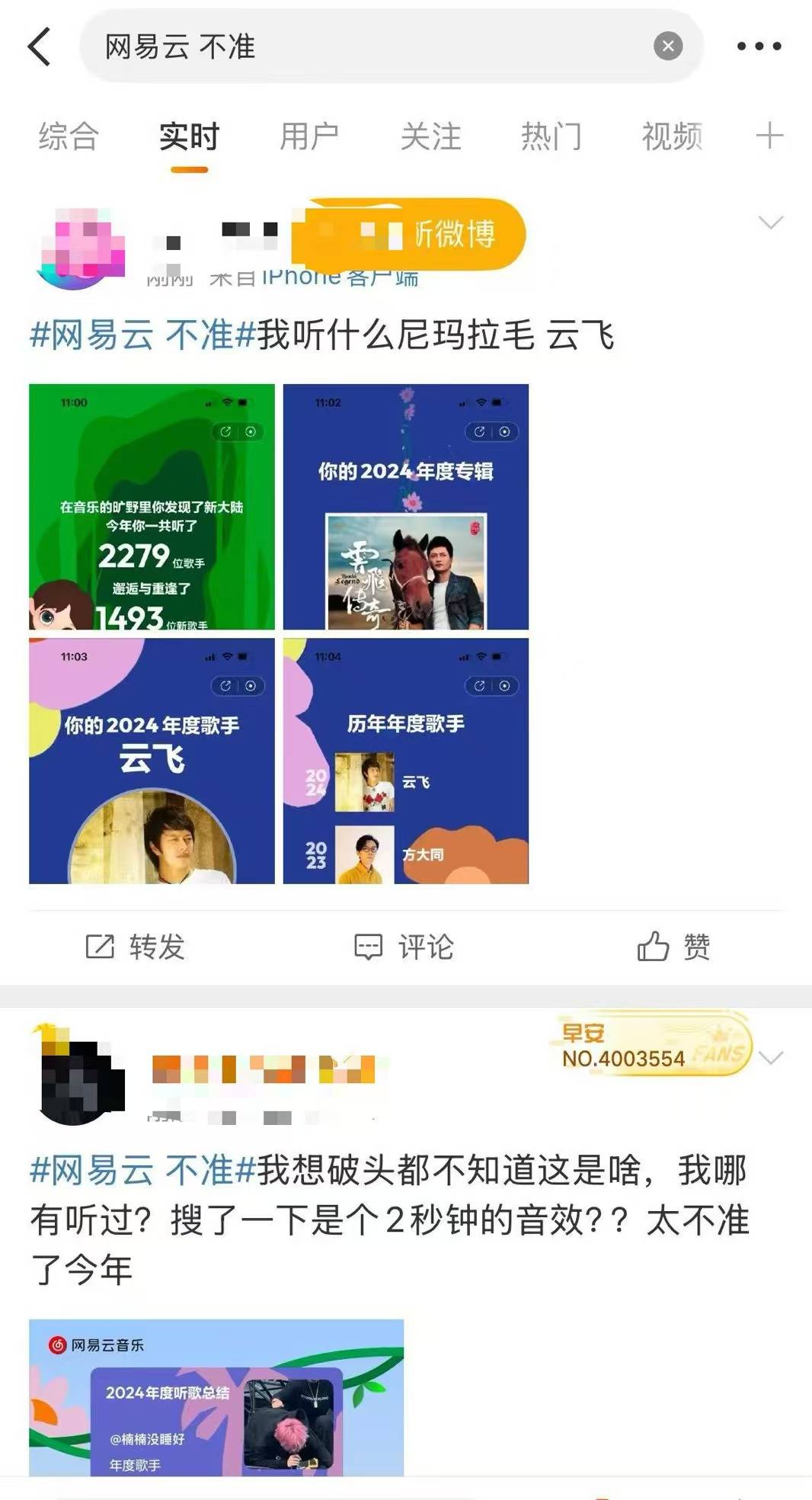Open the 你的2024年度专辑 image

pyautogui.click(x=406, y=507)
